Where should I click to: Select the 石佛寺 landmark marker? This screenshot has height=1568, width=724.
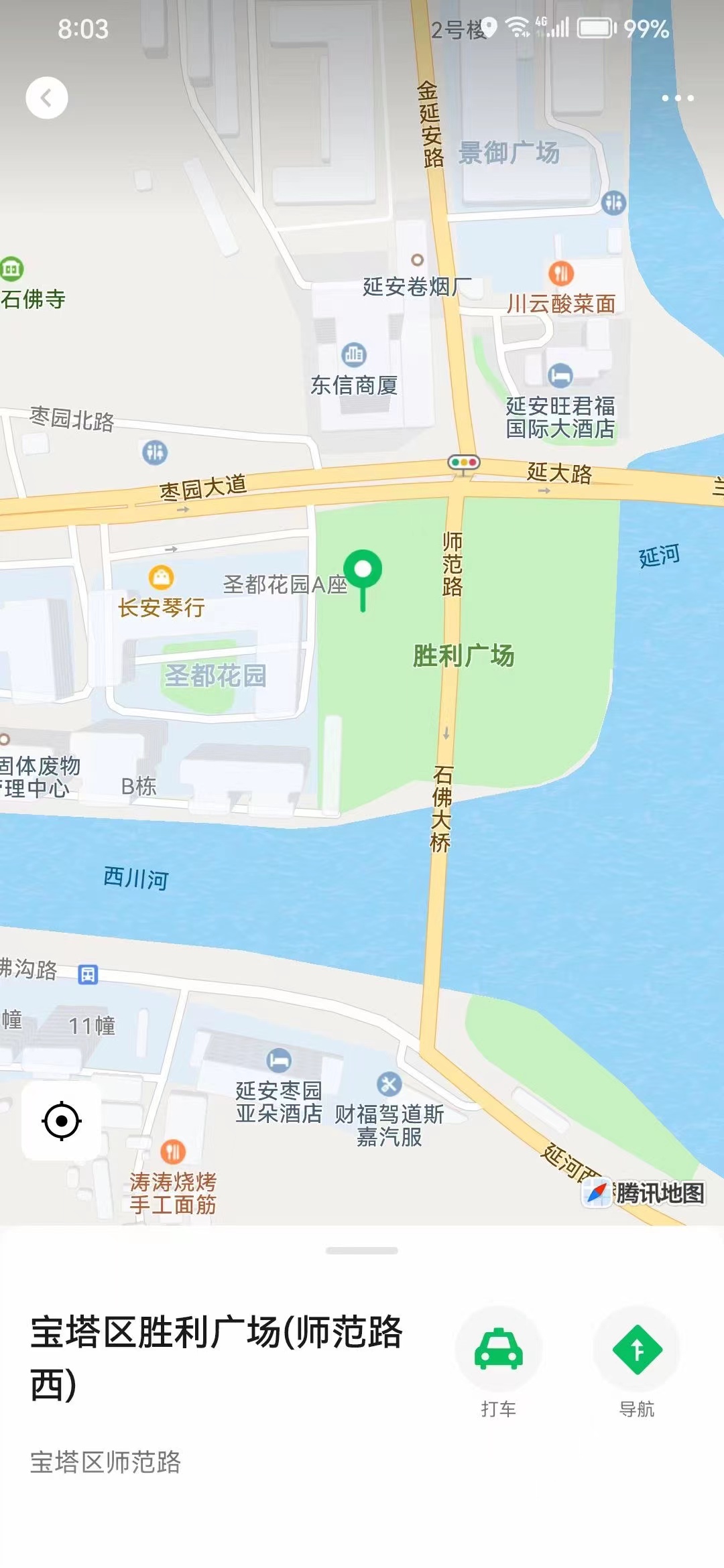click(12, 269)
